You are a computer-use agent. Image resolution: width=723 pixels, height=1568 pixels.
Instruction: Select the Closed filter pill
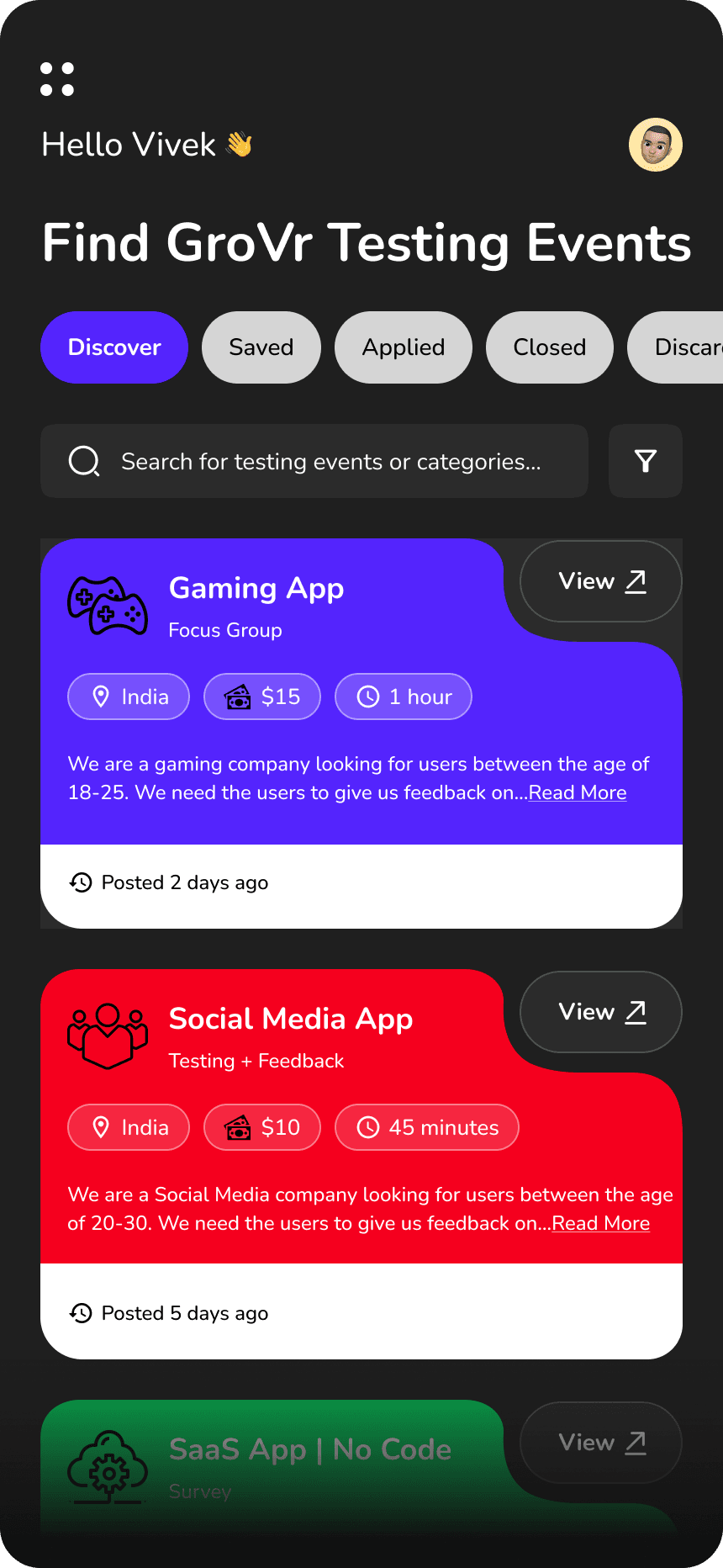pos(549,347)
